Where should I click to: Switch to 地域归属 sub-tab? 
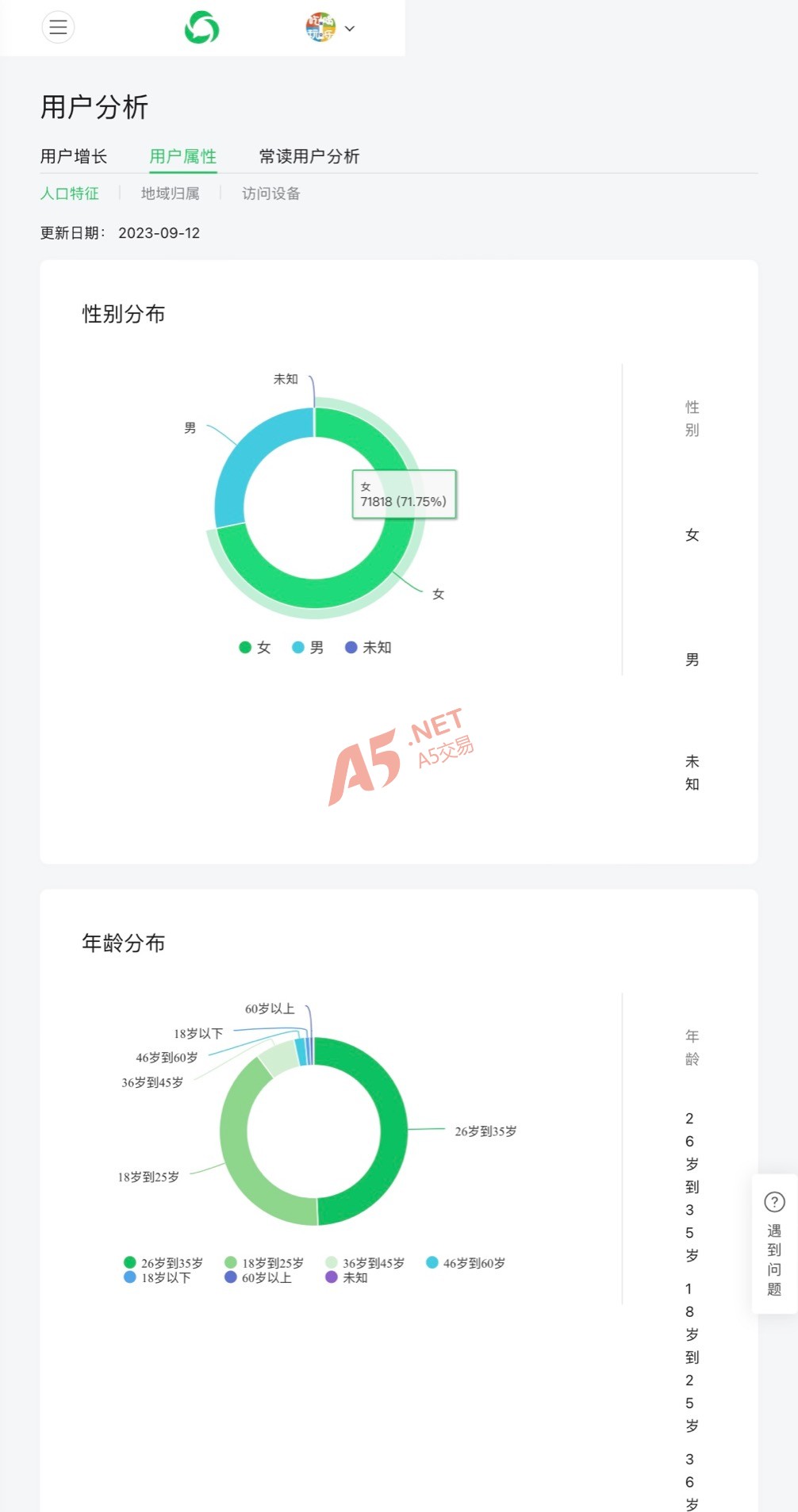click(170, 193)
